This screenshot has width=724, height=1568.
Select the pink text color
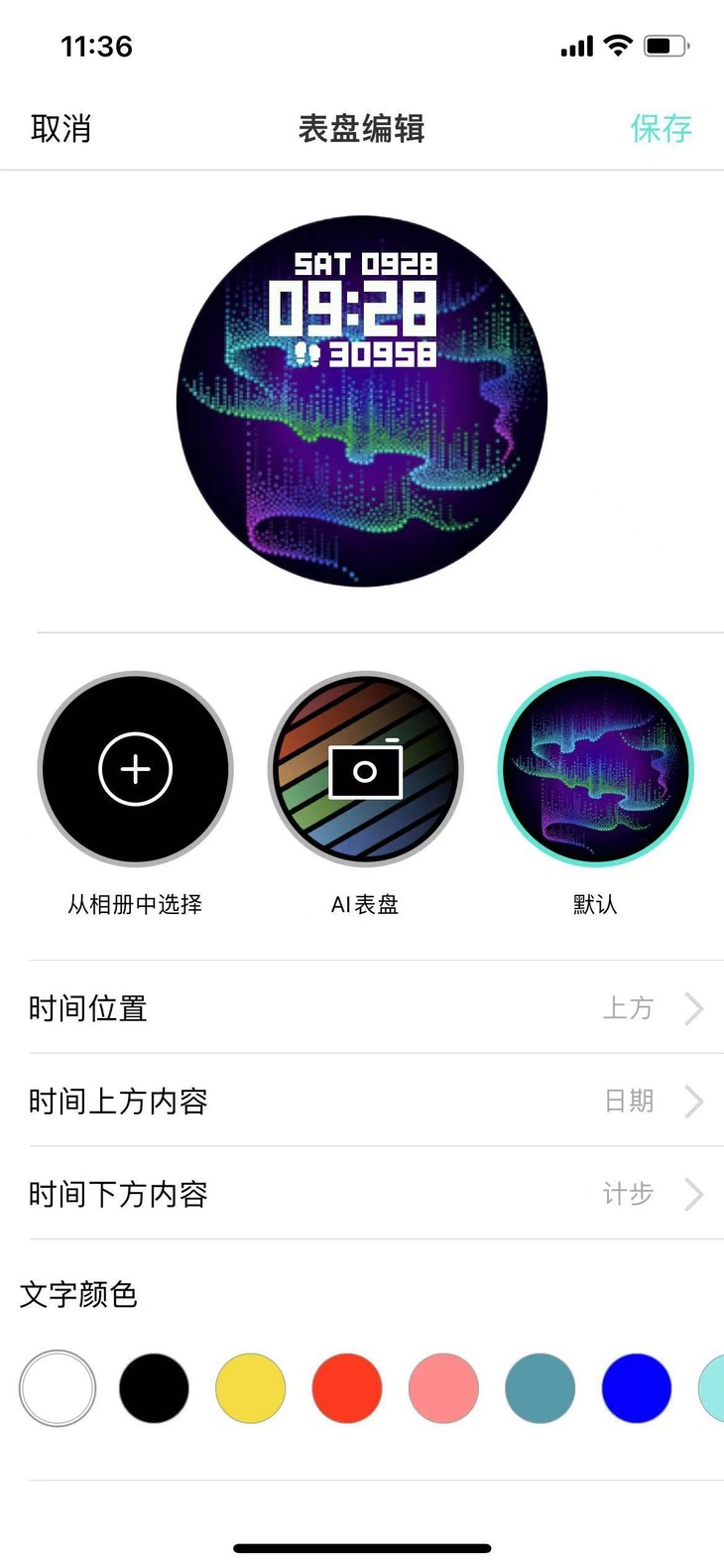click(x=443, y=1387)
